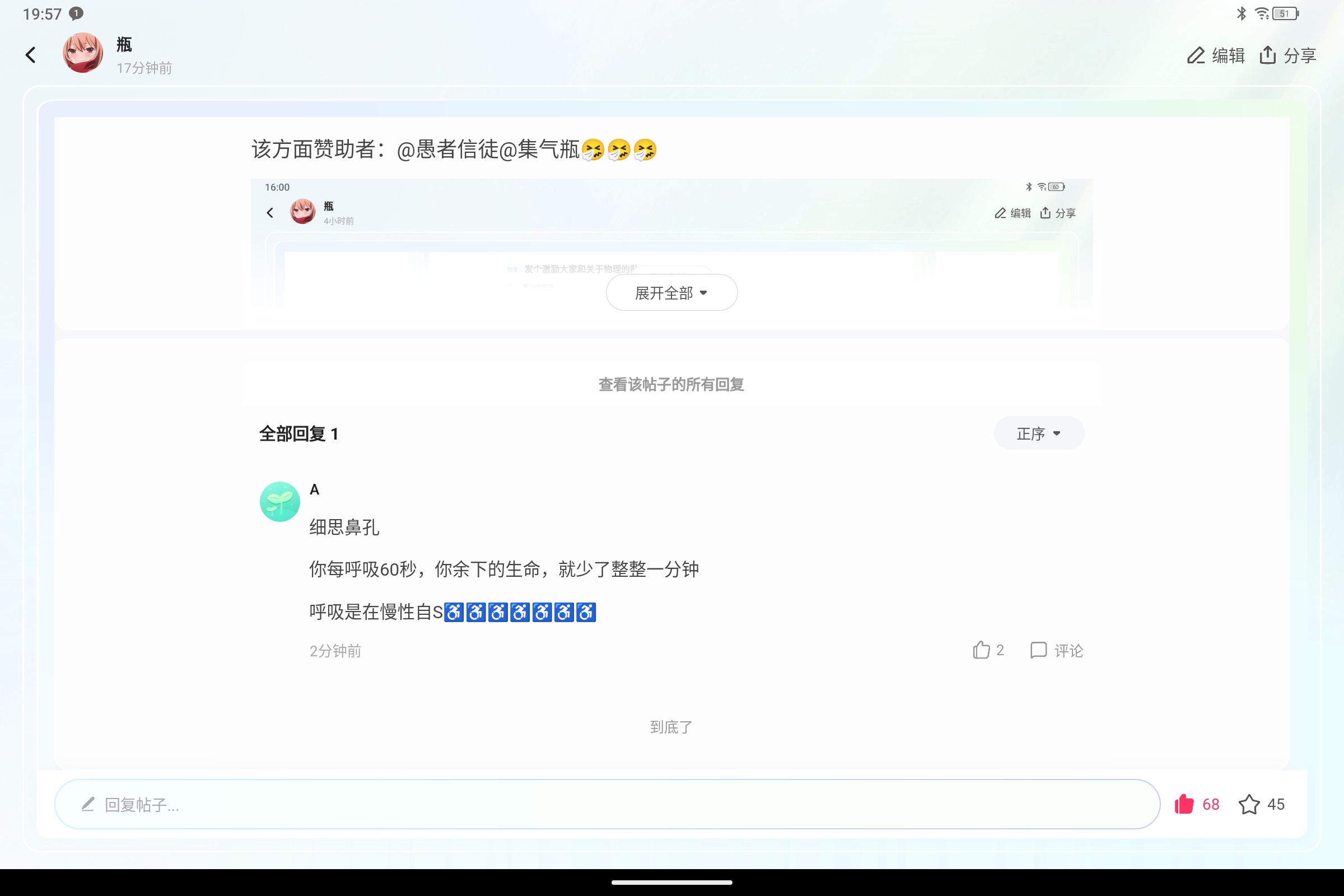Screen dimensions: 1344x896
Task: Comment on A's reply via 评论
Action: click(1056, 650)
